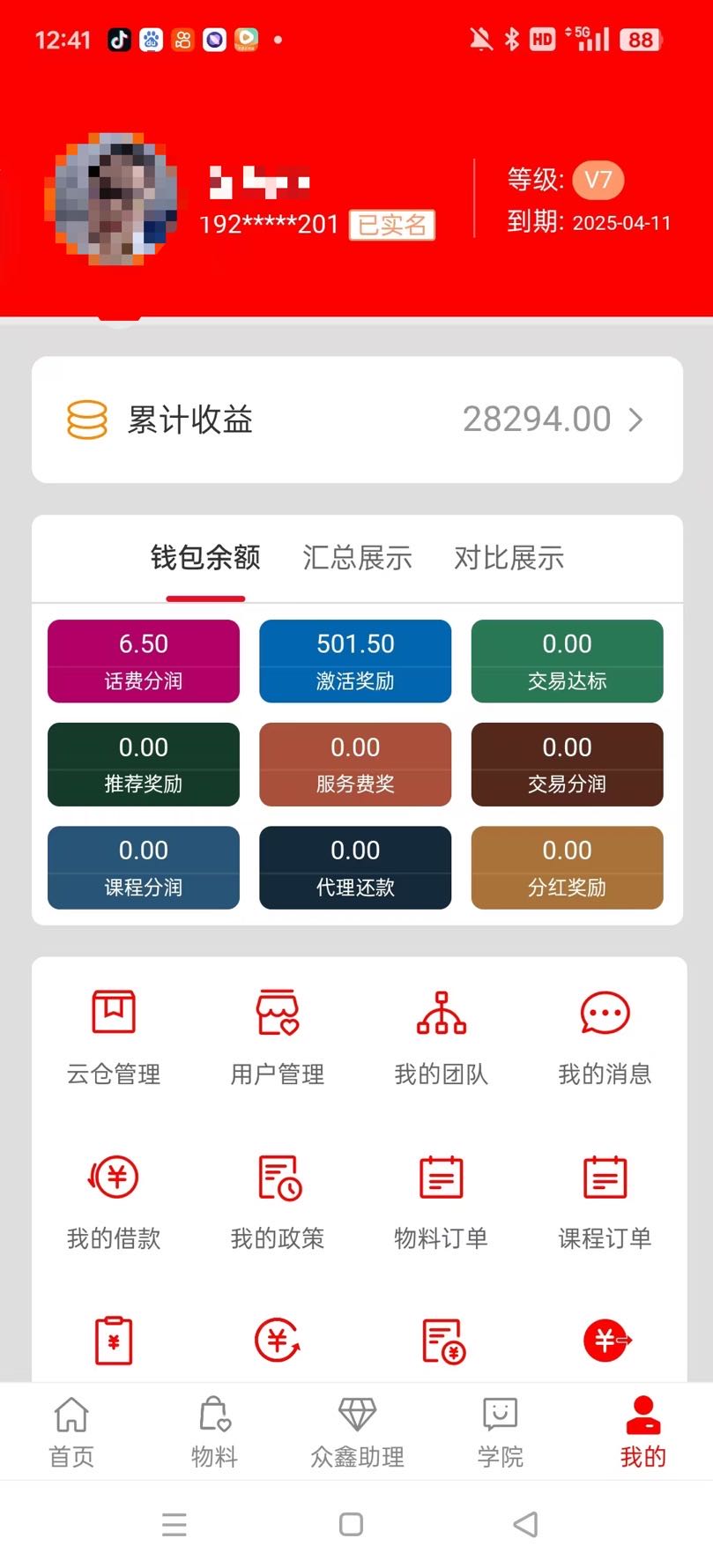Tap the red circular ¥ transfer icon

(605, 1338)
